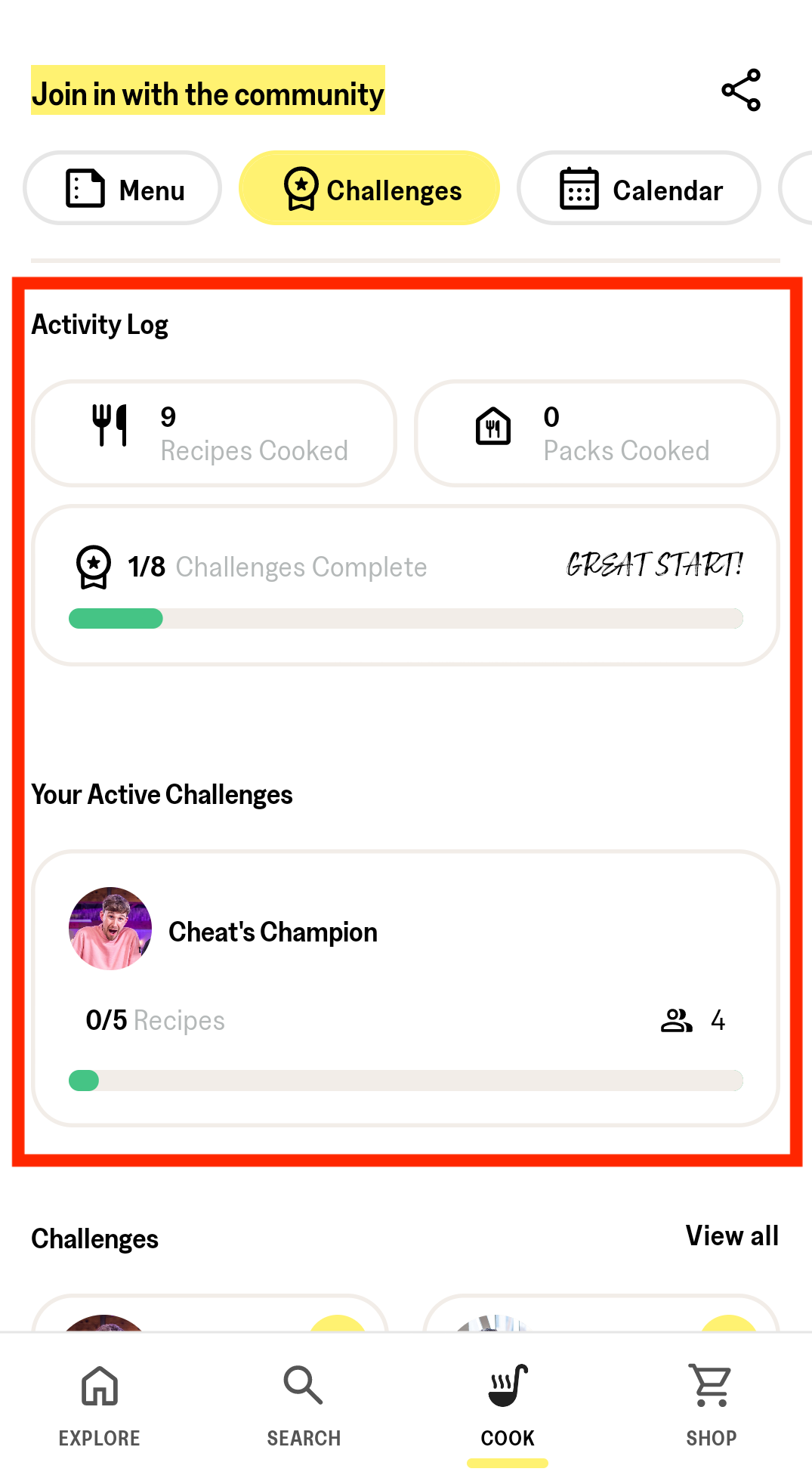Share the community page

tap(741, 91)
